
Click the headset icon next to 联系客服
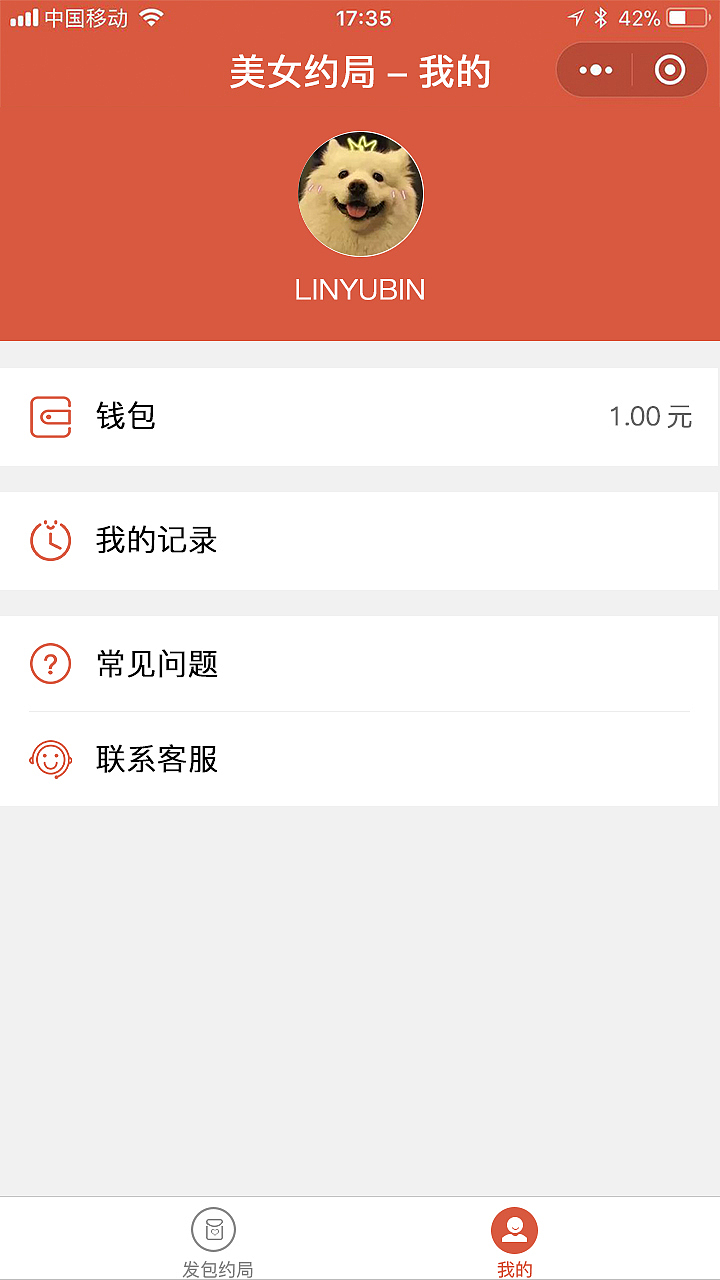(50, 759)
